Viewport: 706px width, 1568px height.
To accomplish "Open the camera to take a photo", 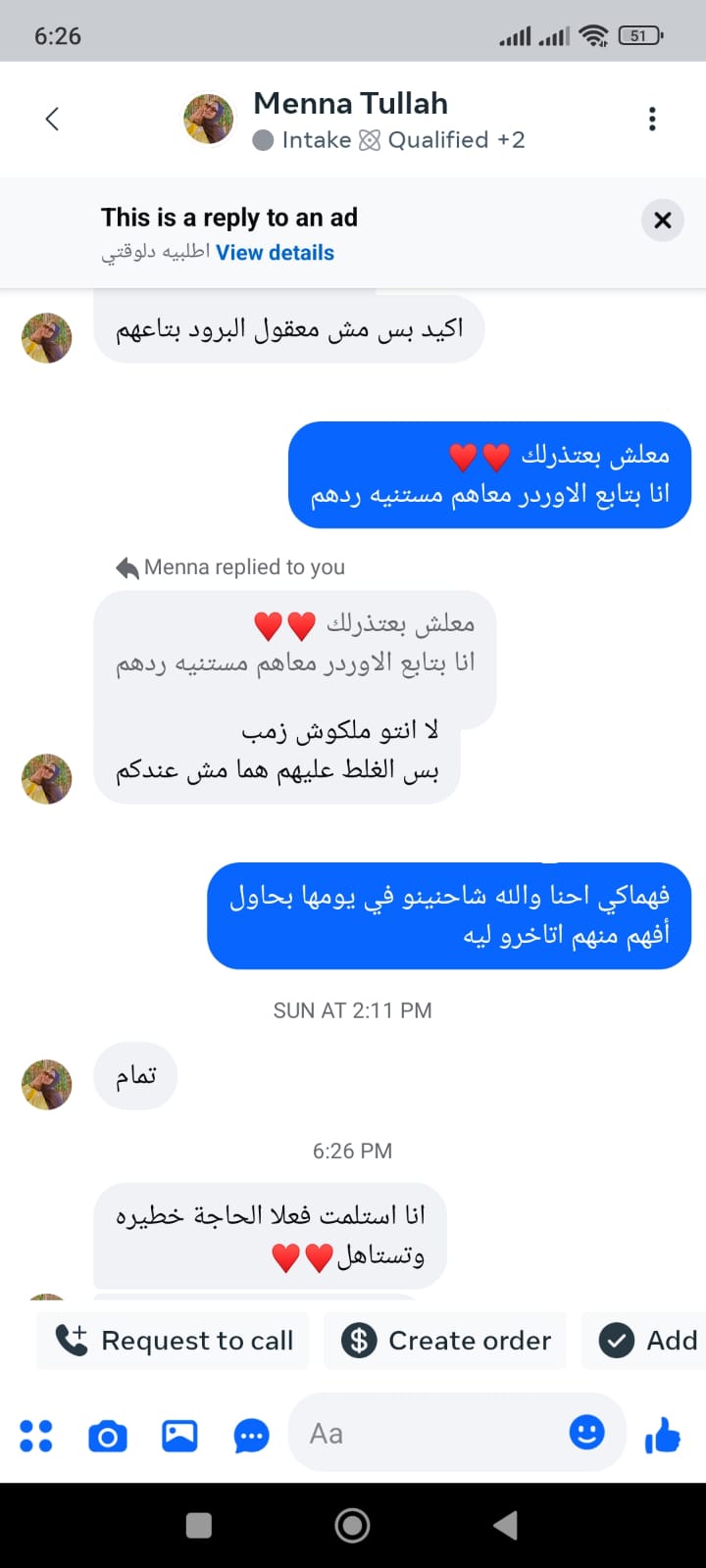I will (108, 1436).
